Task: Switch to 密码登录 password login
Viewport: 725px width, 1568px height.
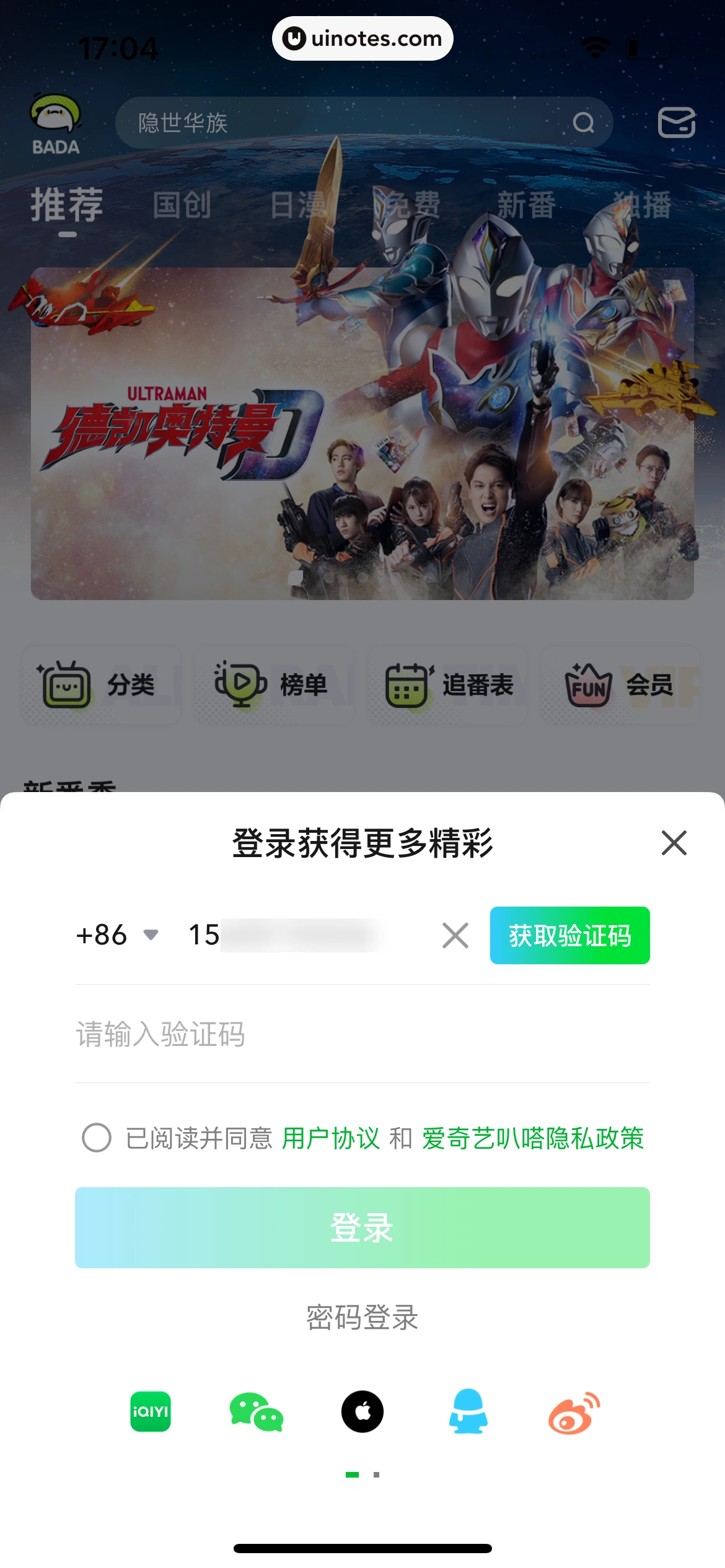Action: [x=362, y=1317]
